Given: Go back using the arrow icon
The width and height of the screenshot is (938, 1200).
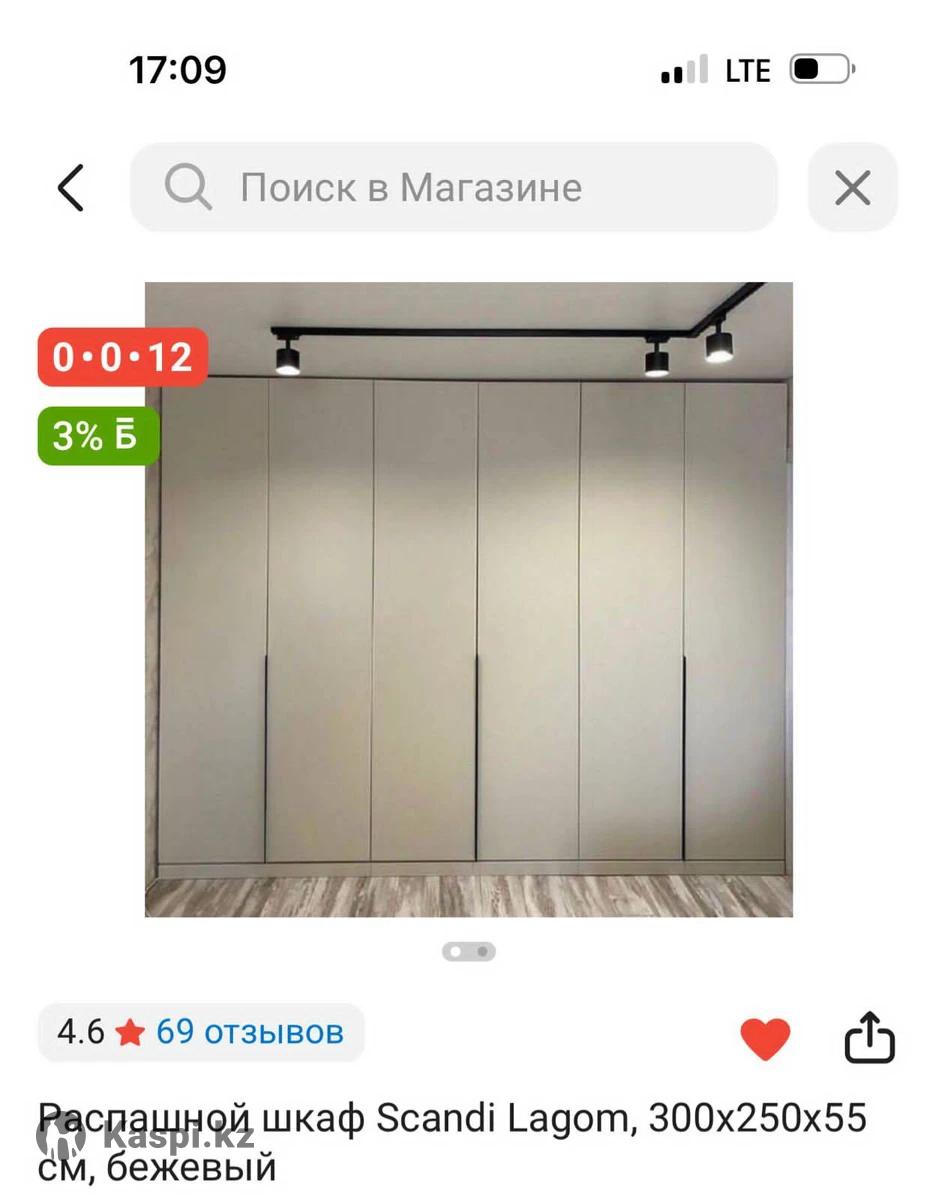Looking at the screenshot, I should [70, 188].
